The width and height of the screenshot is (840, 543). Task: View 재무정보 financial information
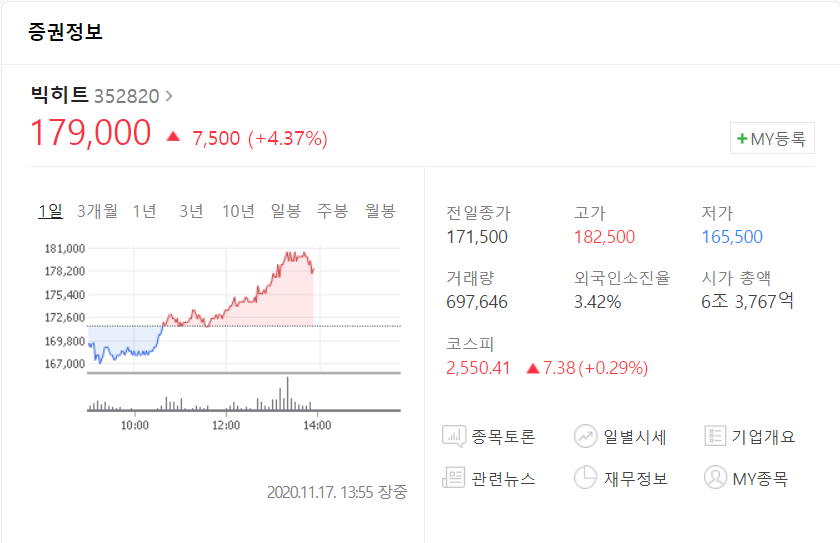620,478
